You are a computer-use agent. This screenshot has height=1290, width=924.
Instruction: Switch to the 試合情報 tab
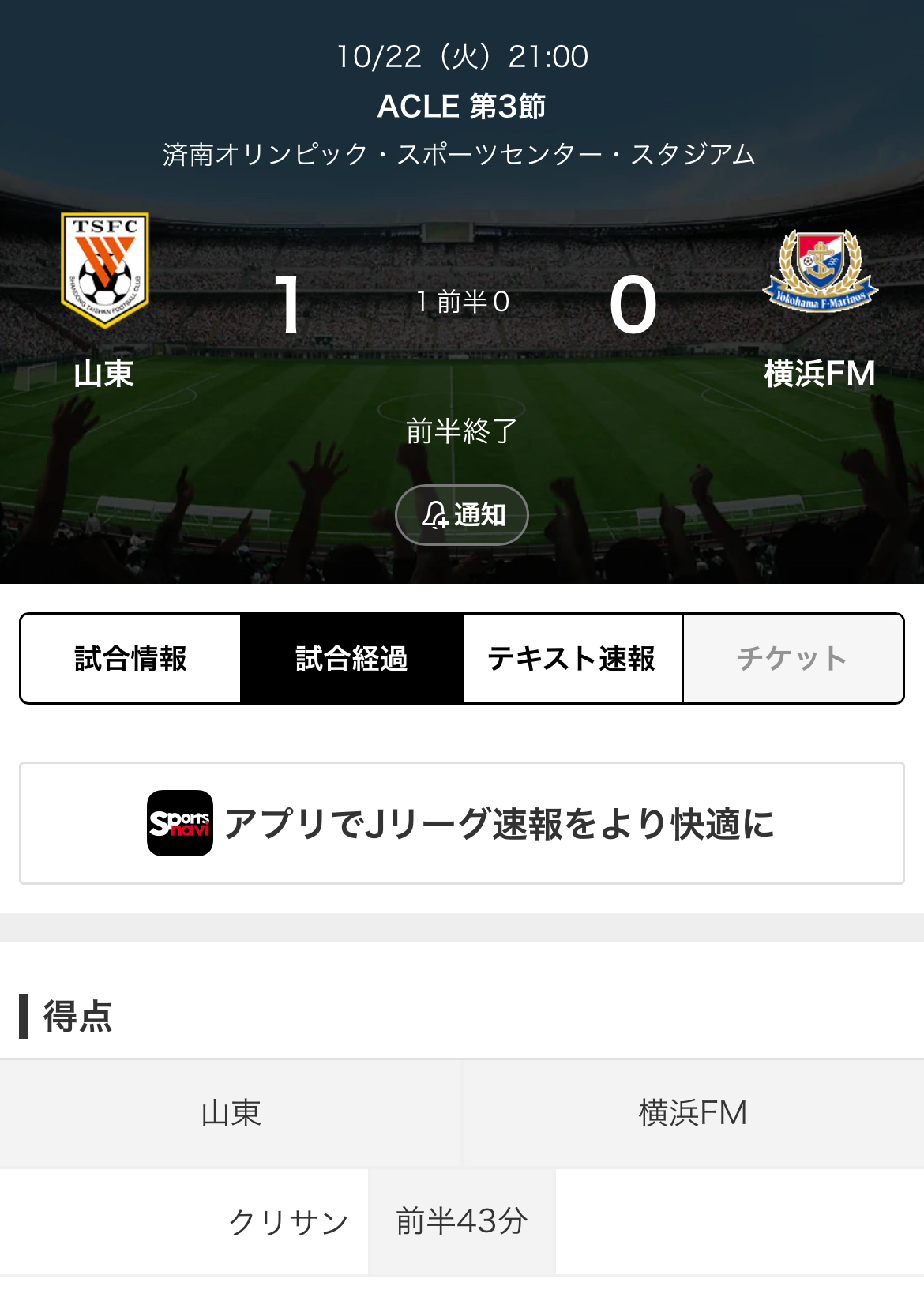click(x=131, y=658)
